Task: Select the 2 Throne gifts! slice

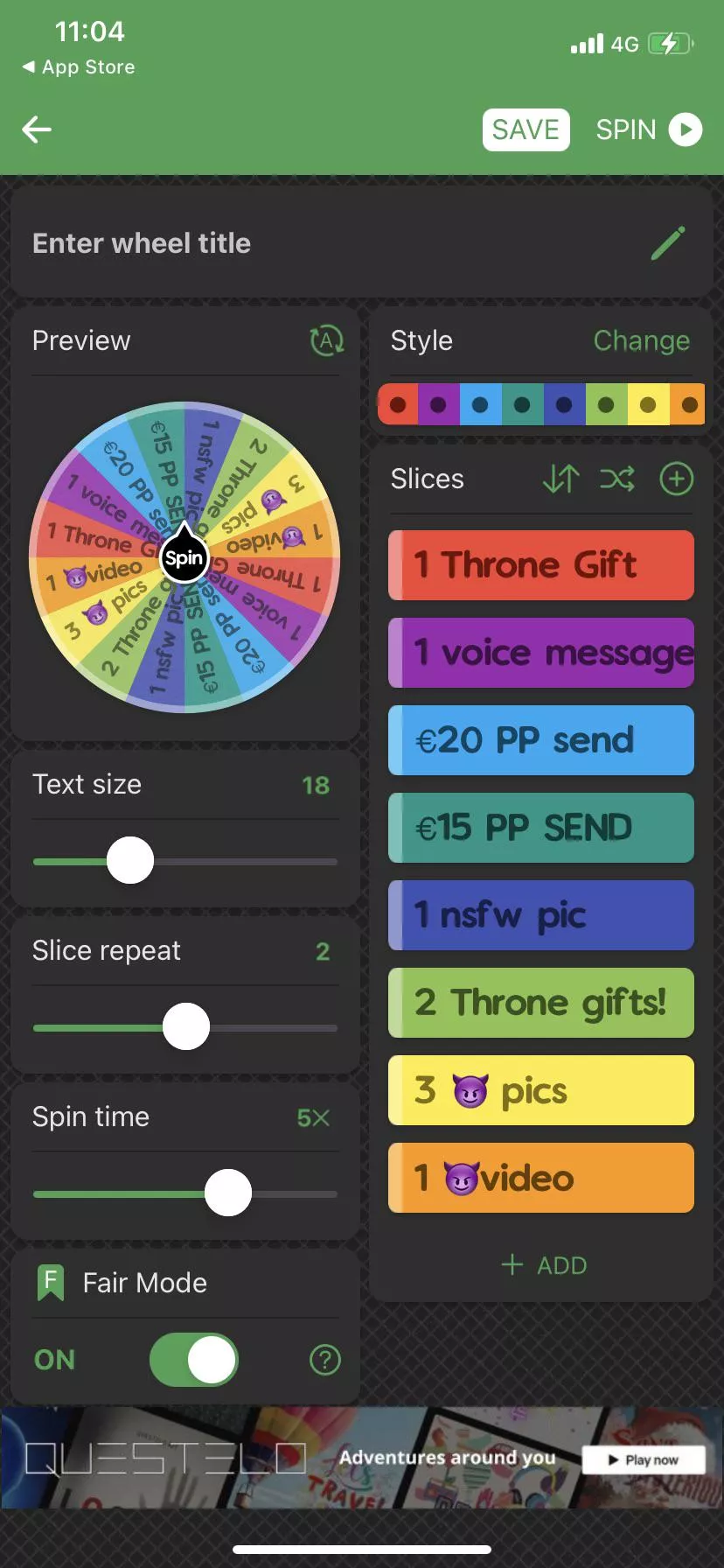Action: (x=540, y=1003)
